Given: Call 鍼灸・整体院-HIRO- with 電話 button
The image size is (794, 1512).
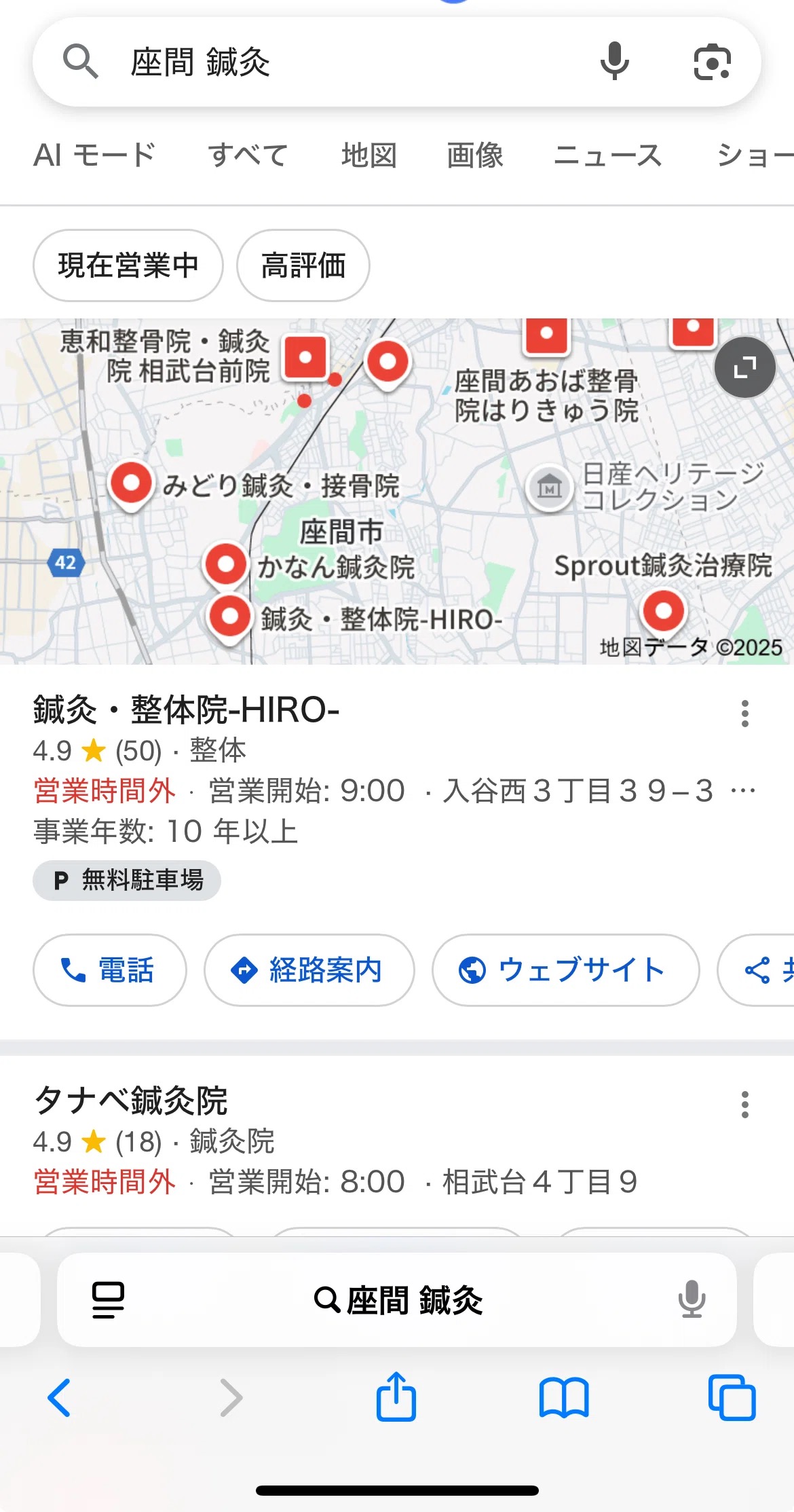Looking at the screenshot, I should [x=109, y=970].
